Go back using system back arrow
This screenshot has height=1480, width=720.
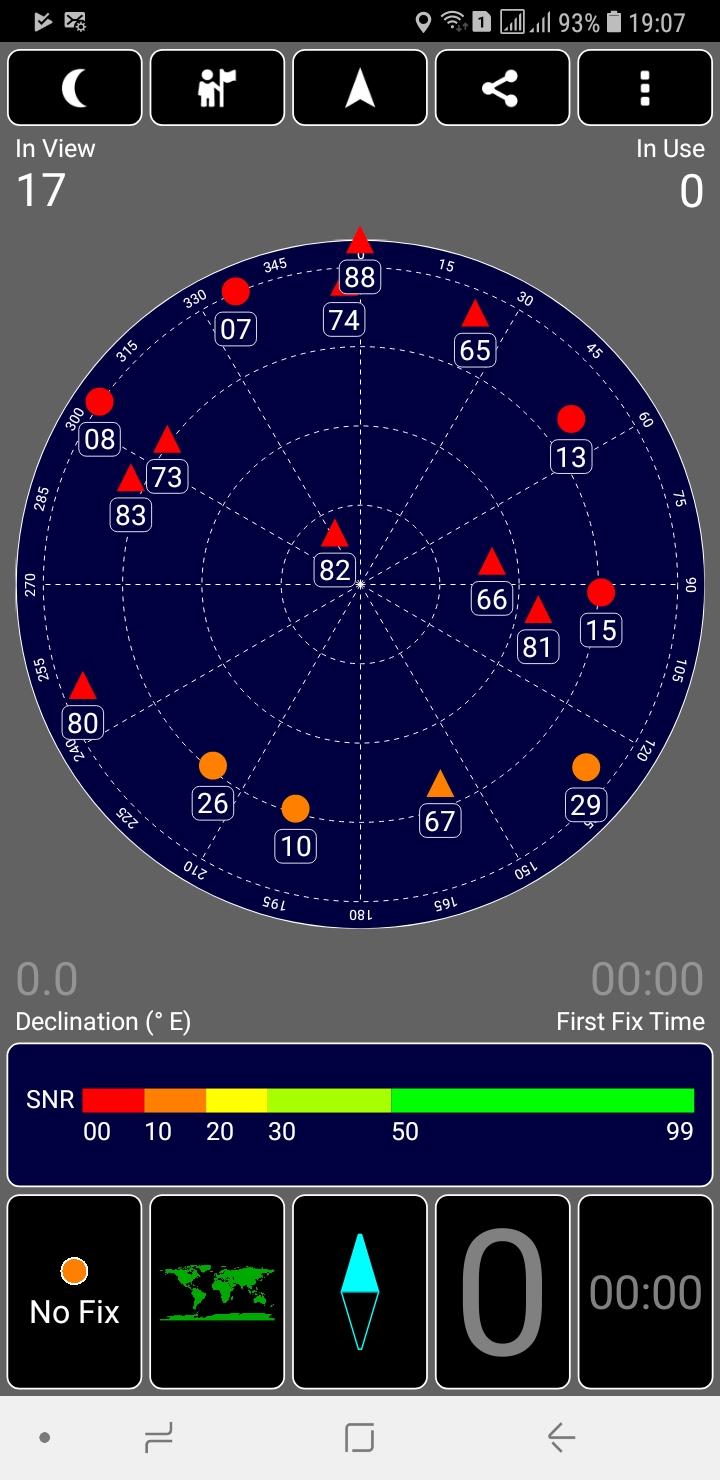click(x=561, y=1438)
